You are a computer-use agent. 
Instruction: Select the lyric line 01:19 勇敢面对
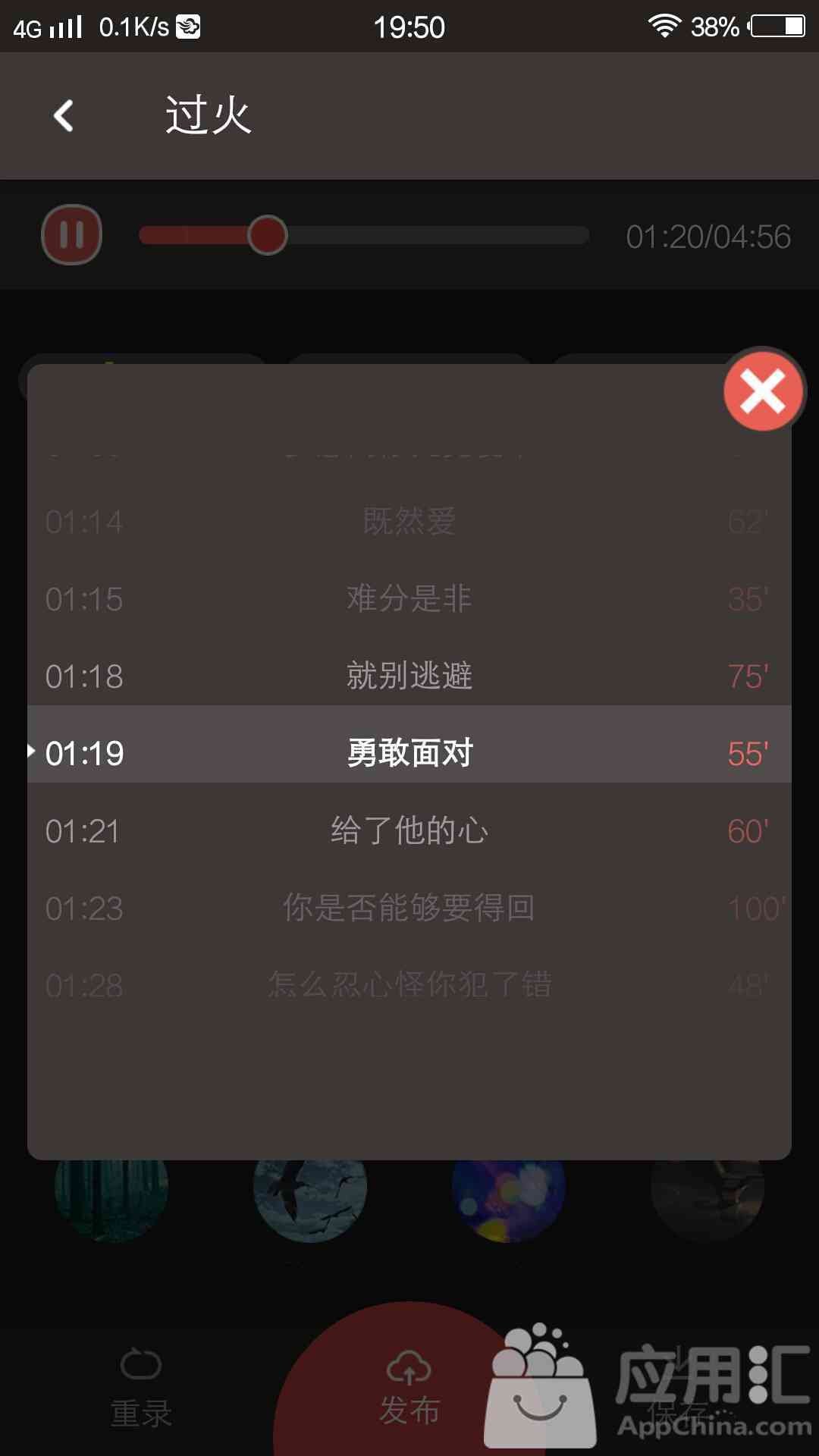pyautogui.click(x=409, y=753)
